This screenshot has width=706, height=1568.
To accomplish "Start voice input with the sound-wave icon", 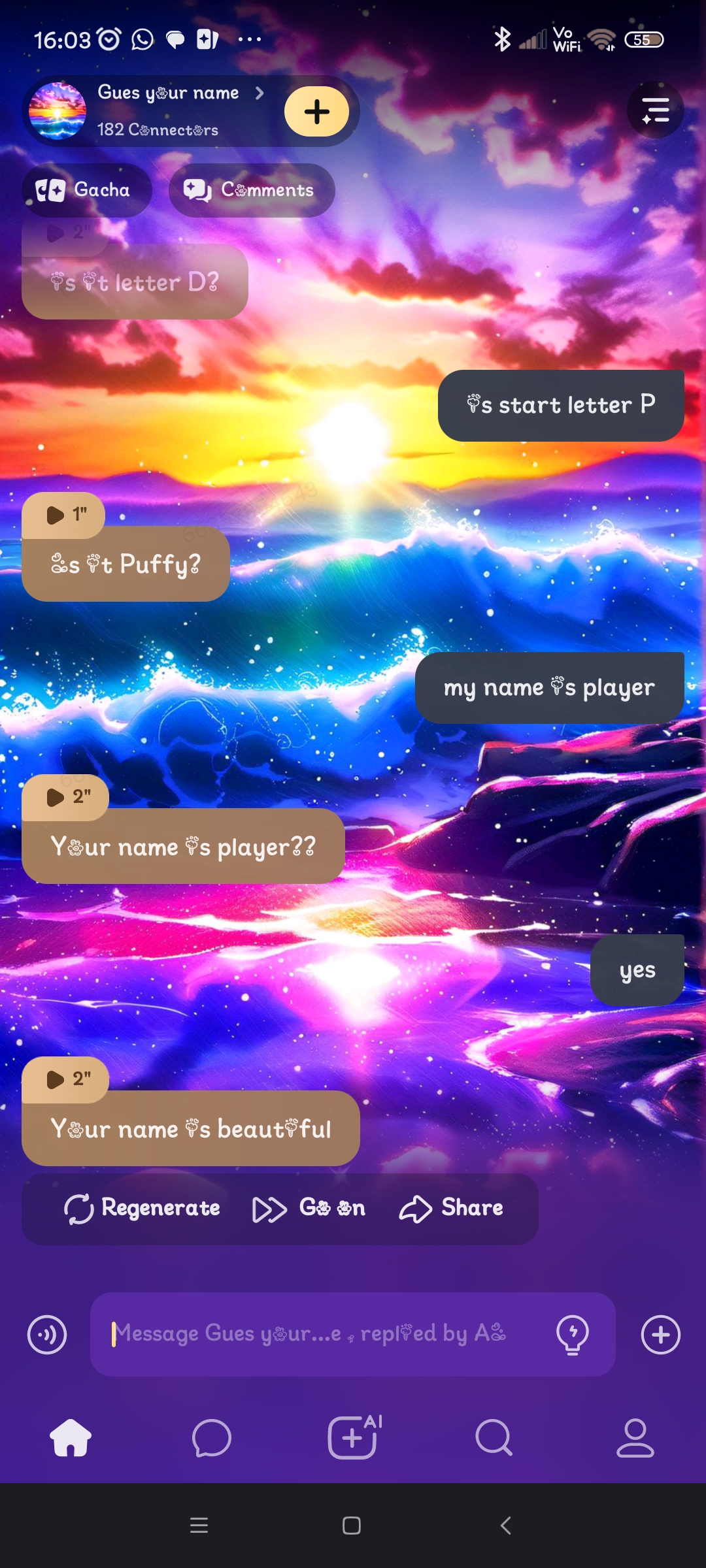I will click(47, 1334).
